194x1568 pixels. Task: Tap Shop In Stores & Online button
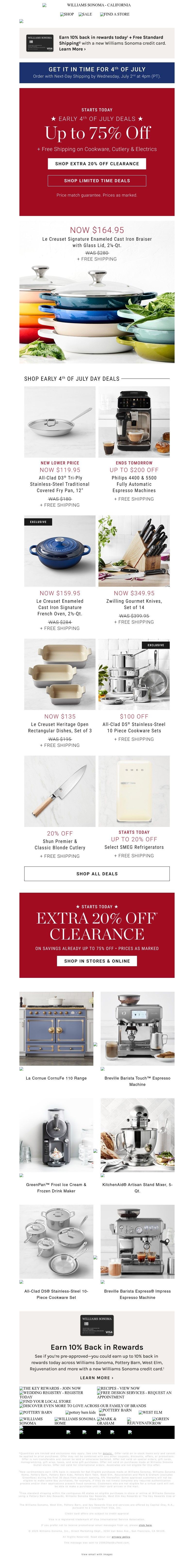97,961
